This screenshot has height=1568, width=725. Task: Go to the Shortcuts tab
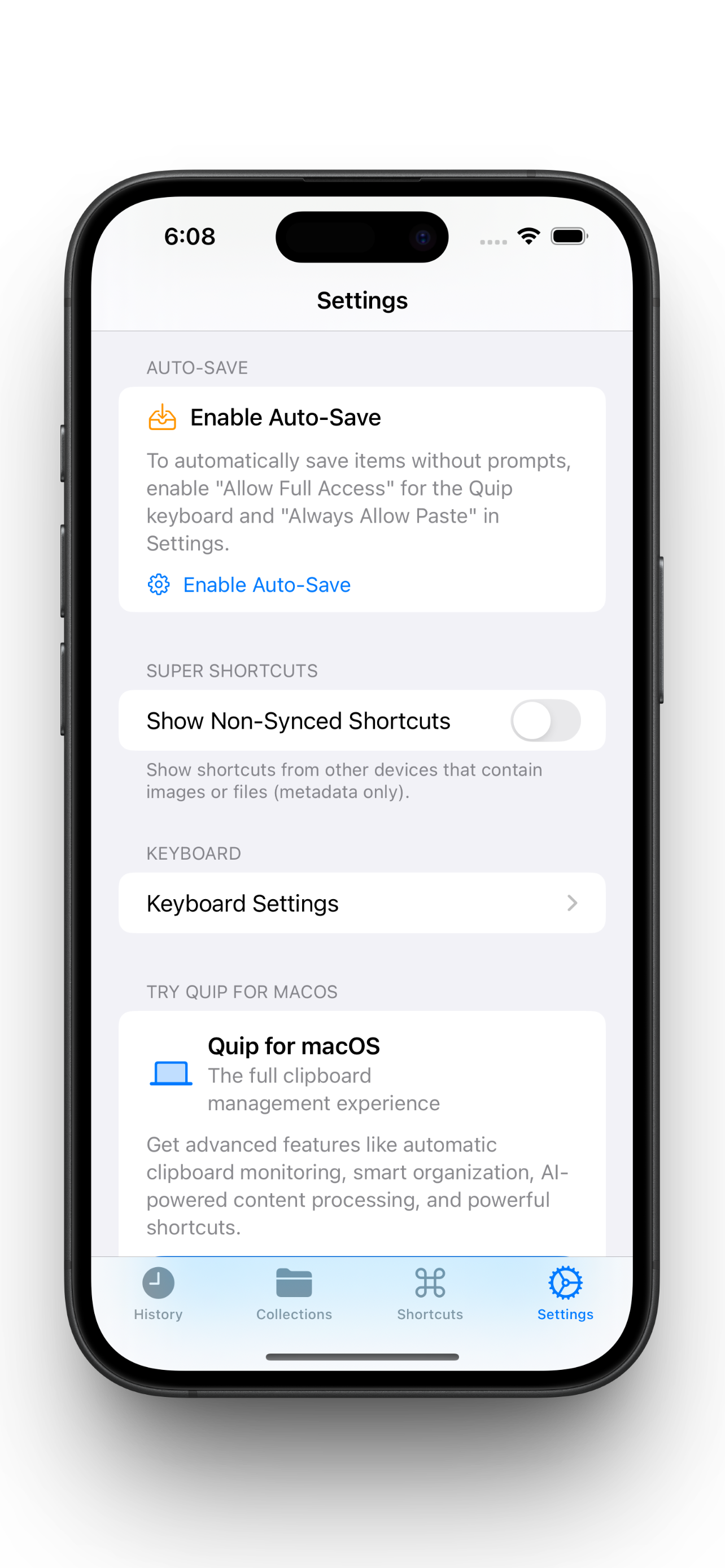[430, 1294]
